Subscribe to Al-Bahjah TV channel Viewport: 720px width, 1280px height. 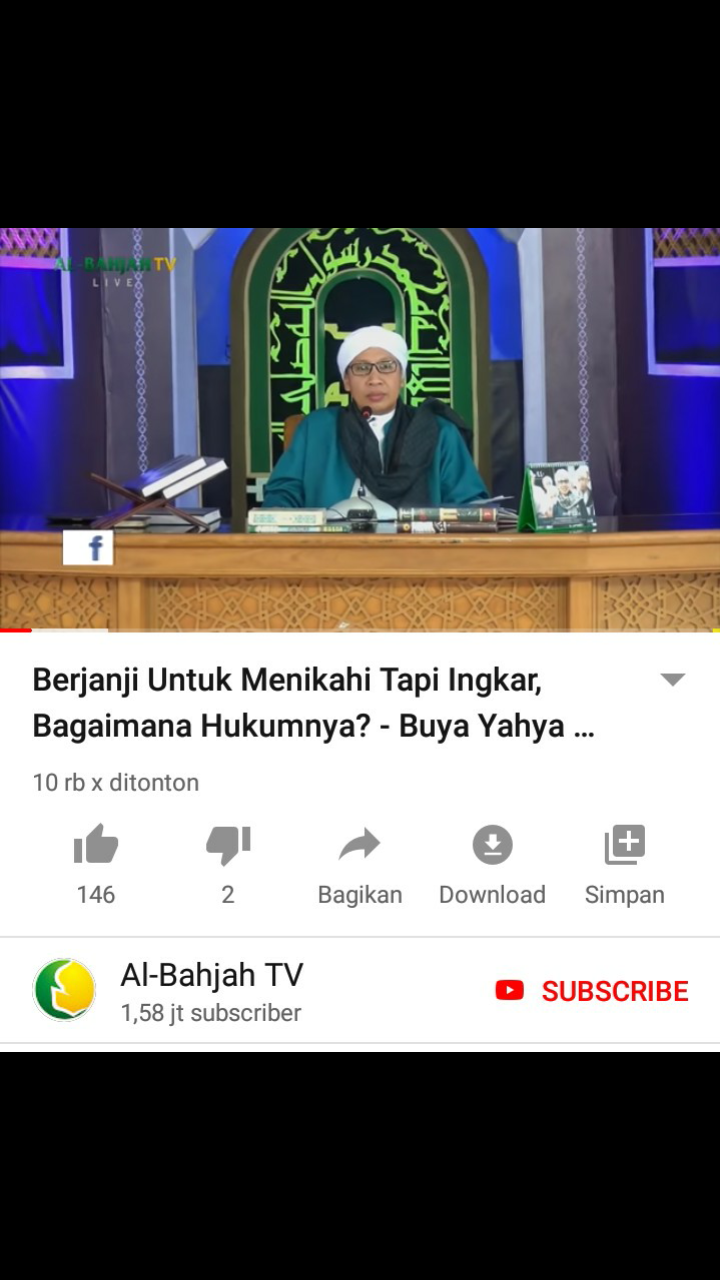592,991
